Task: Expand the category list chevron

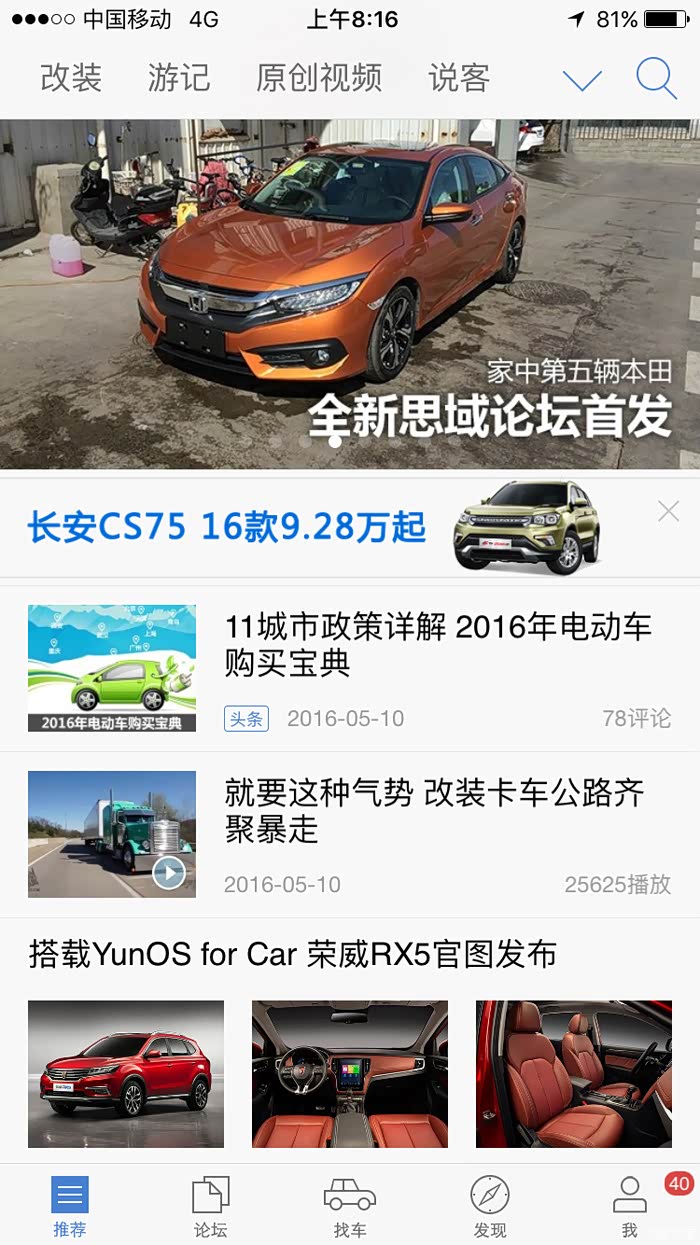Action: click(582, 80)
